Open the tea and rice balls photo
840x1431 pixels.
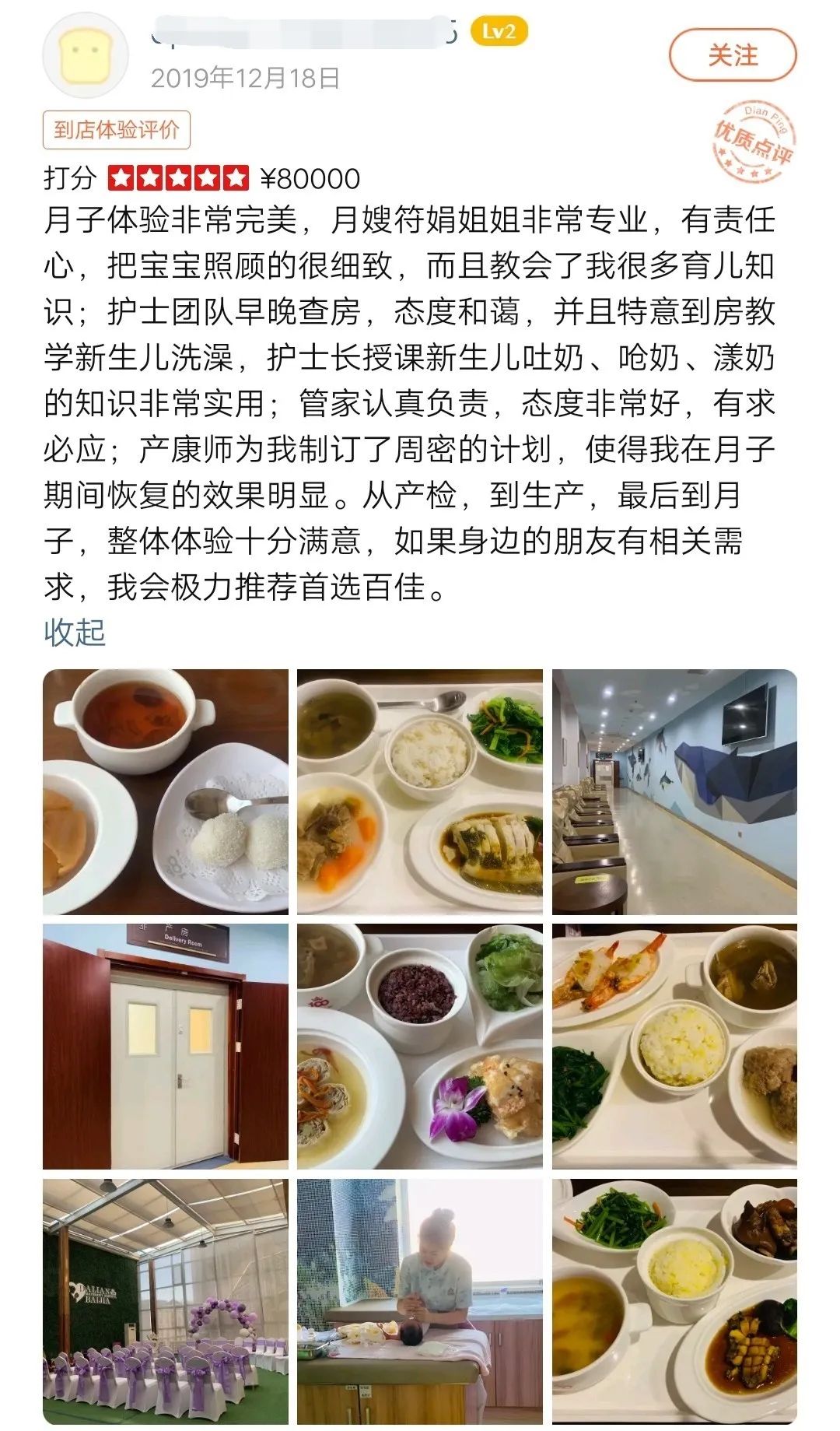(x=165, y=791)
